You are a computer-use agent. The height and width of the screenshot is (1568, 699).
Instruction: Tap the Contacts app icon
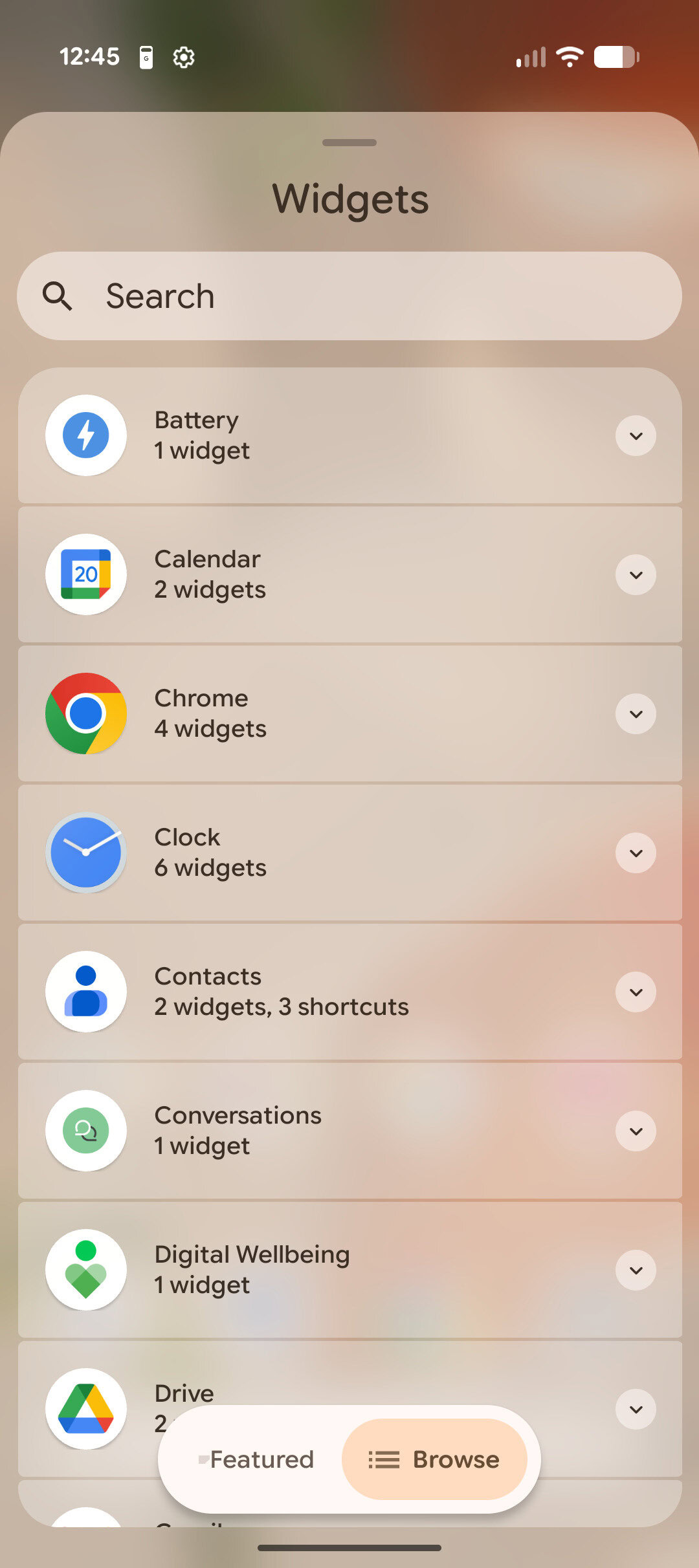(x=86, y=991)
